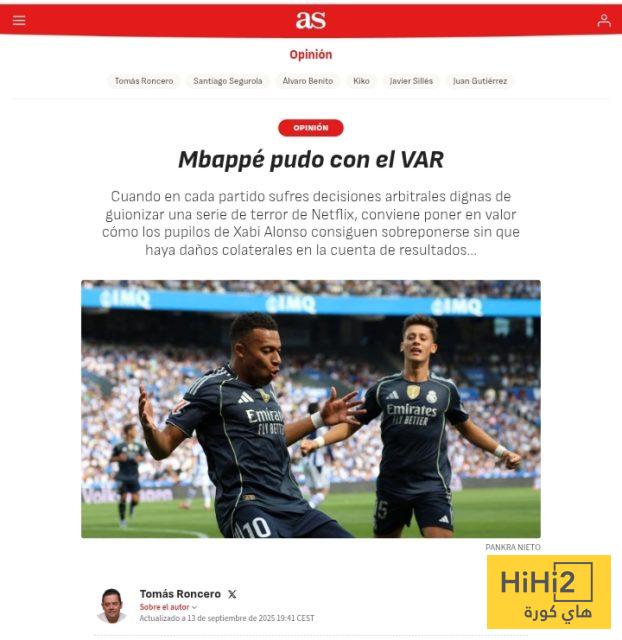Screen dimensions: 622x640
Task: Open the hamburger menu
Action: coord(19,20)
